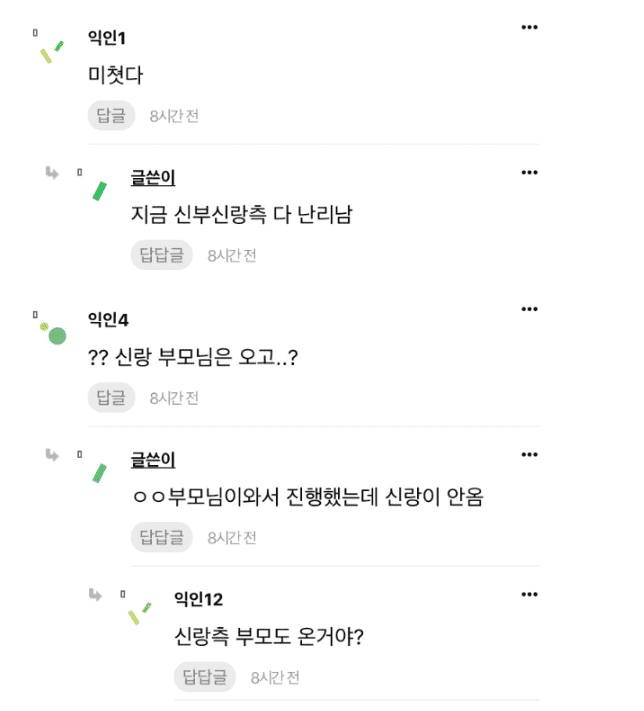644x711 pixels.
Task: Reply to 익인1's comment 미쳤다
Action: [111, 115]
